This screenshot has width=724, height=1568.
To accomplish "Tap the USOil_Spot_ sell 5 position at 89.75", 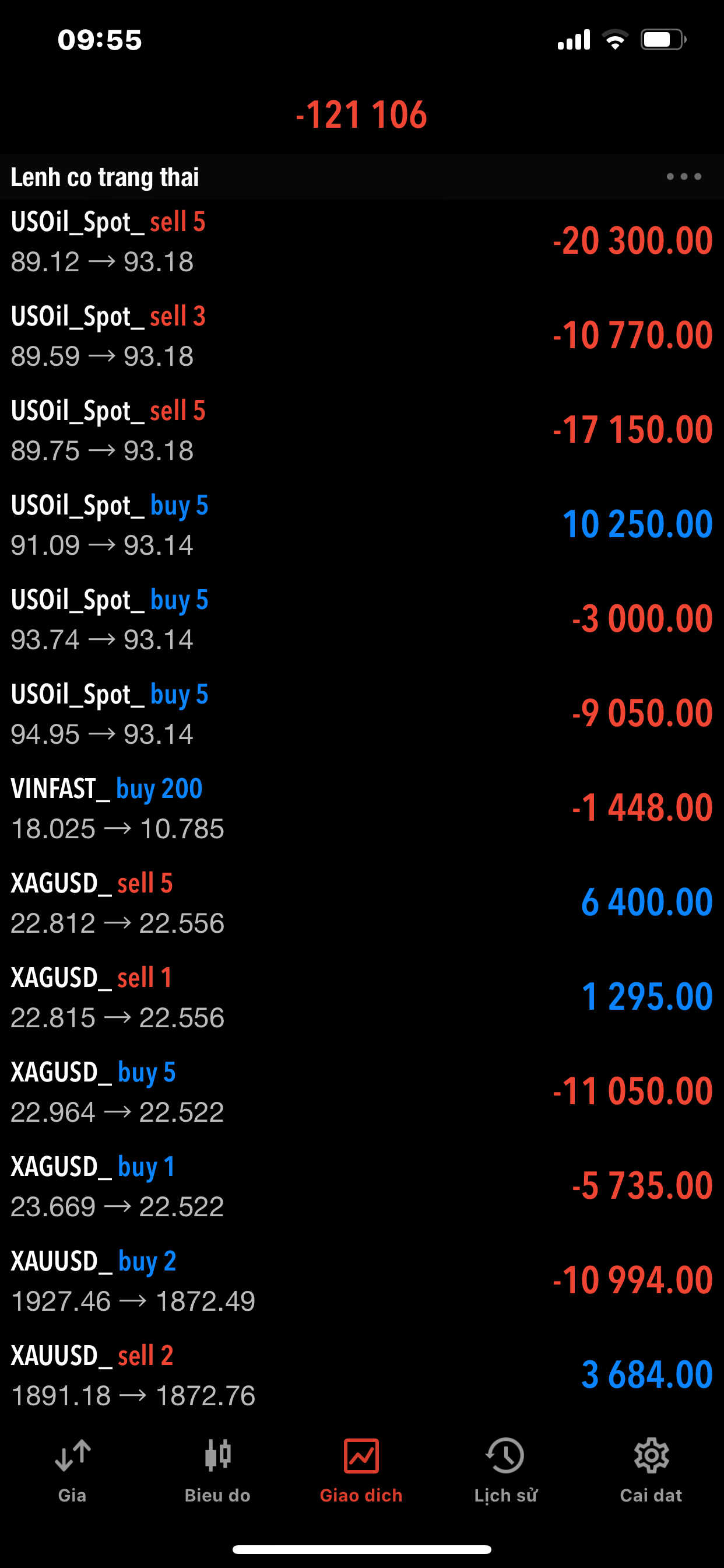I will click(361, 430).
